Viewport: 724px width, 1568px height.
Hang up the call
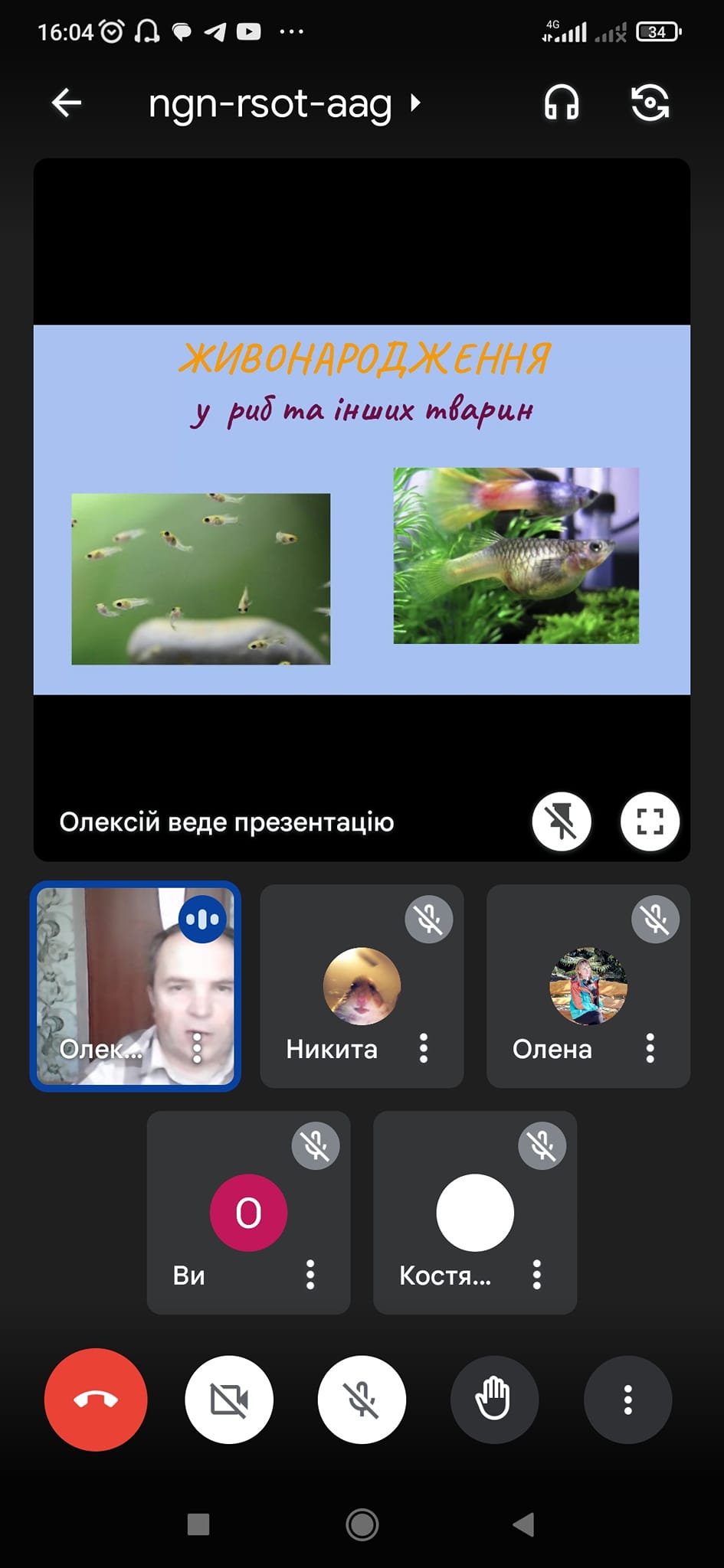point(96,1400)
